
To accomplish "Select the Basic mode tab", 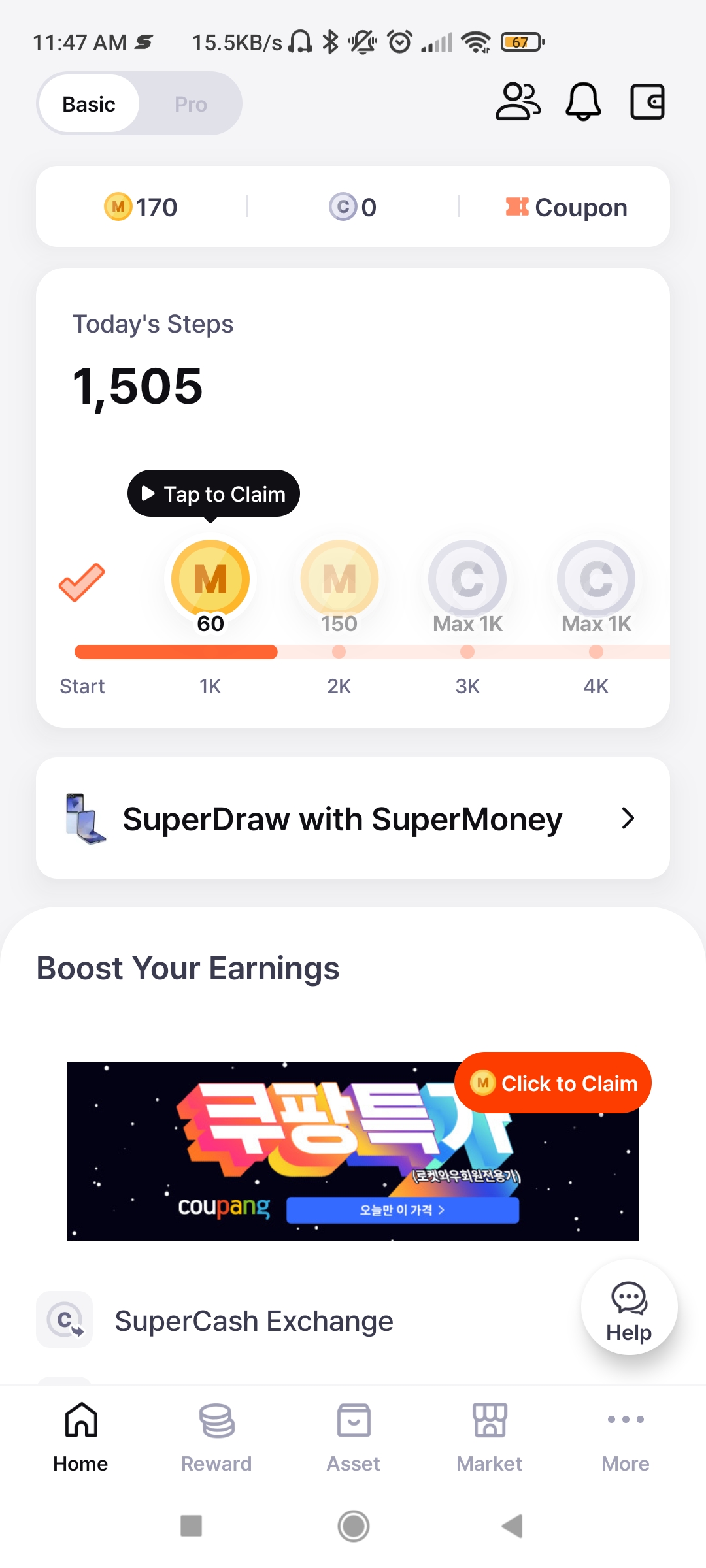I will coord(89,105).
